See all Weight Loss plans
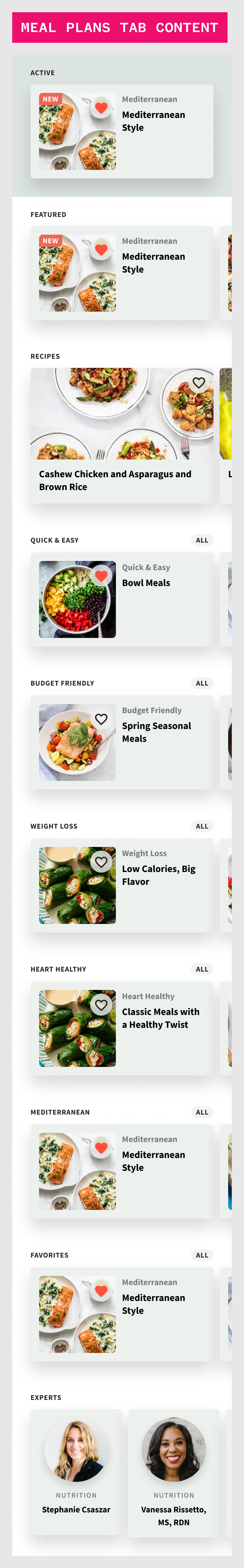244x1568 pixels. pyautogui.click(x=202, y=826)
